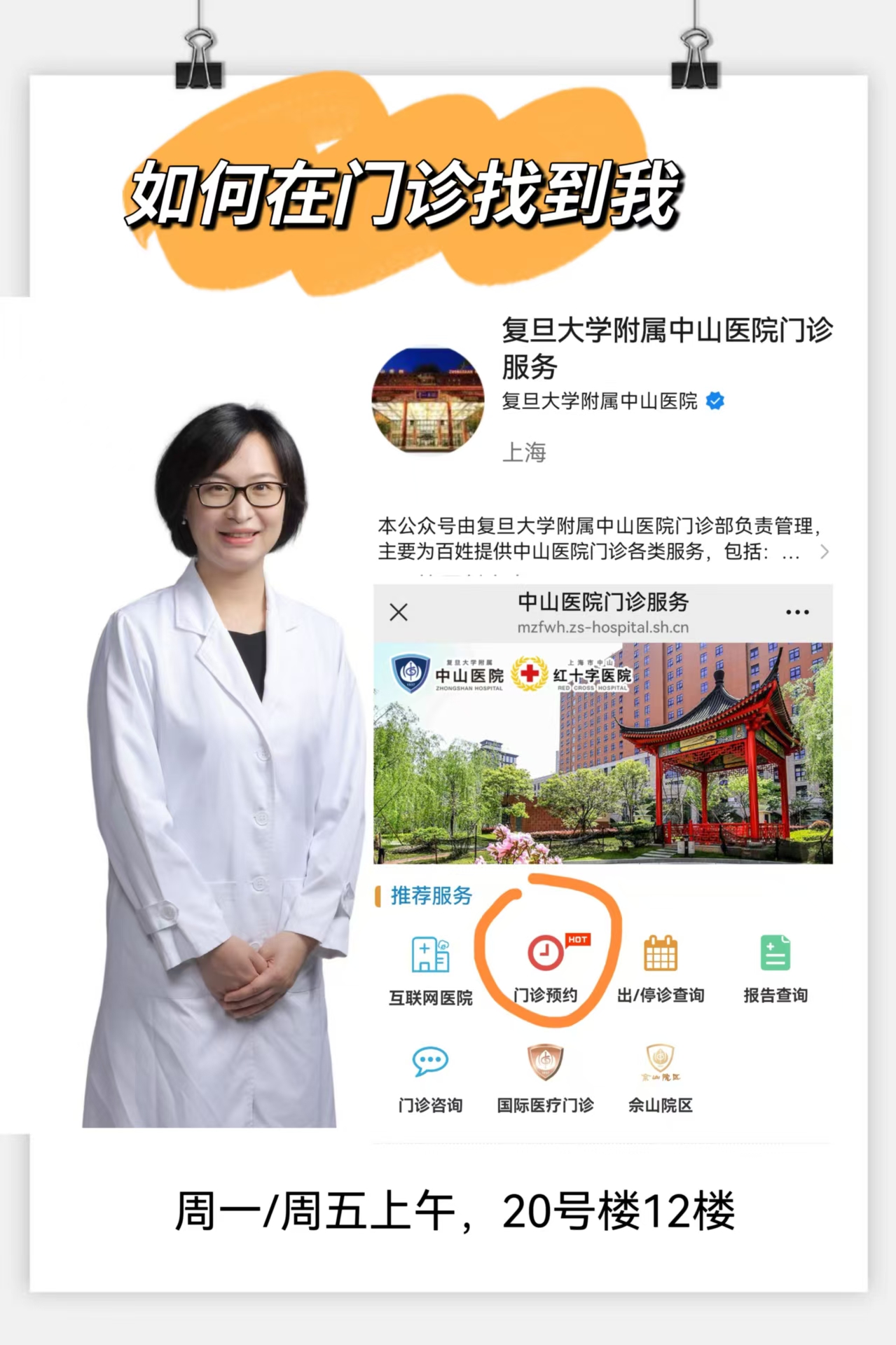The width and height of the screenshot is (896, 1345).
Task: Select the 门诊咨询 chat bubble icon
Action: click(428, 1062)
